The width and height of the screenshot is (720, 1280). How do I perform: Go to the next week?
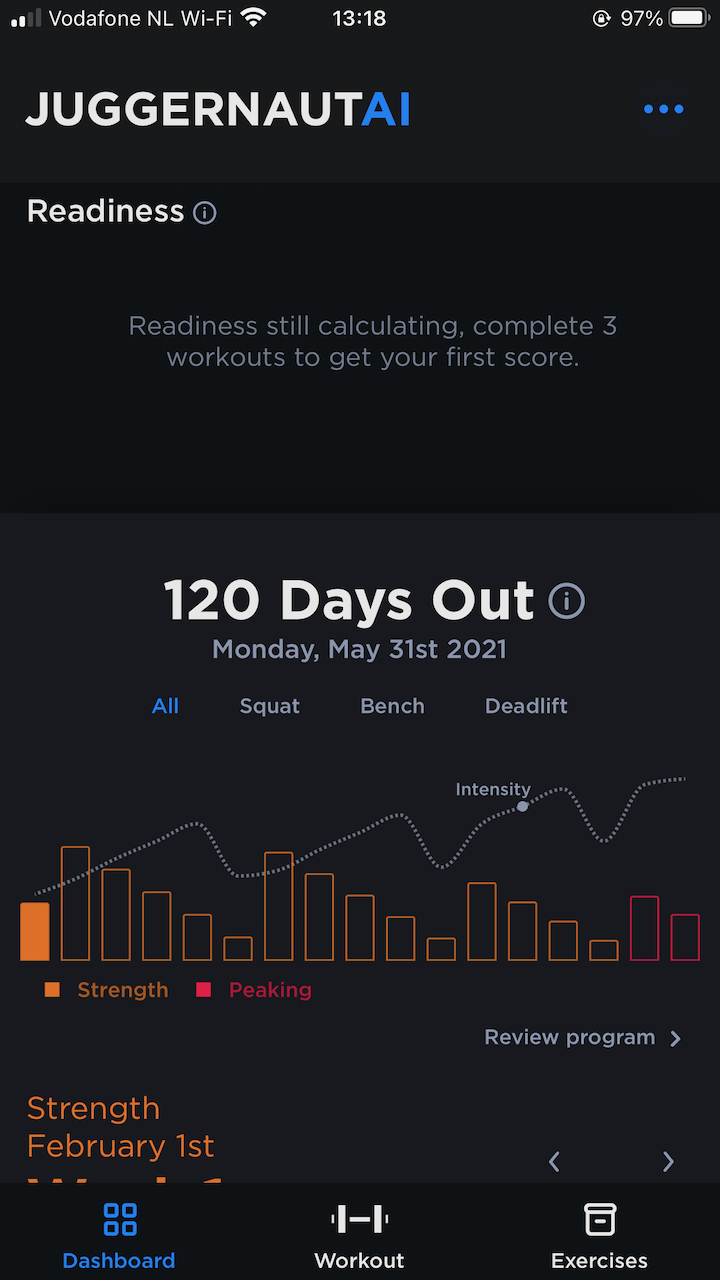pos(668,1161)
